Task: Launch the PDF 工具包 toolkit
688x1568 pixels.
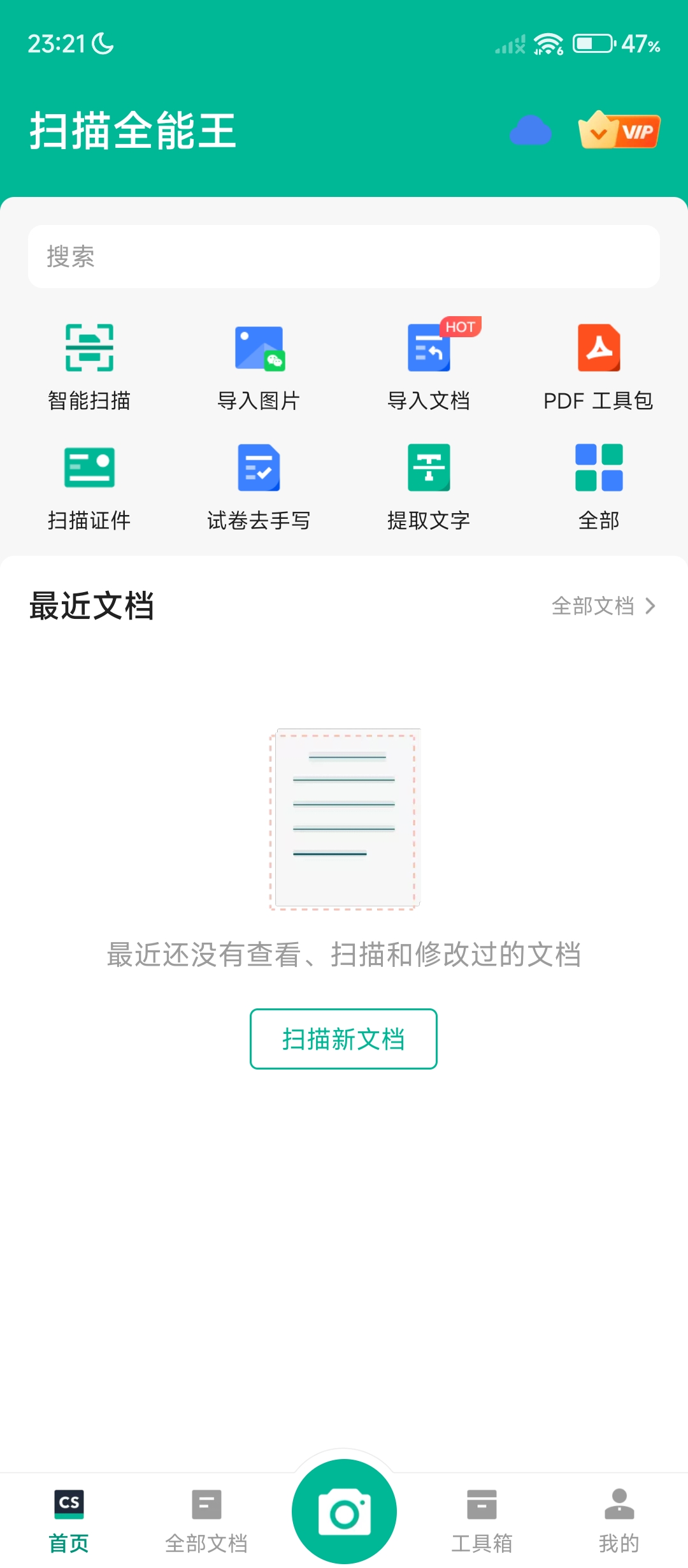Action: [599, 363]
